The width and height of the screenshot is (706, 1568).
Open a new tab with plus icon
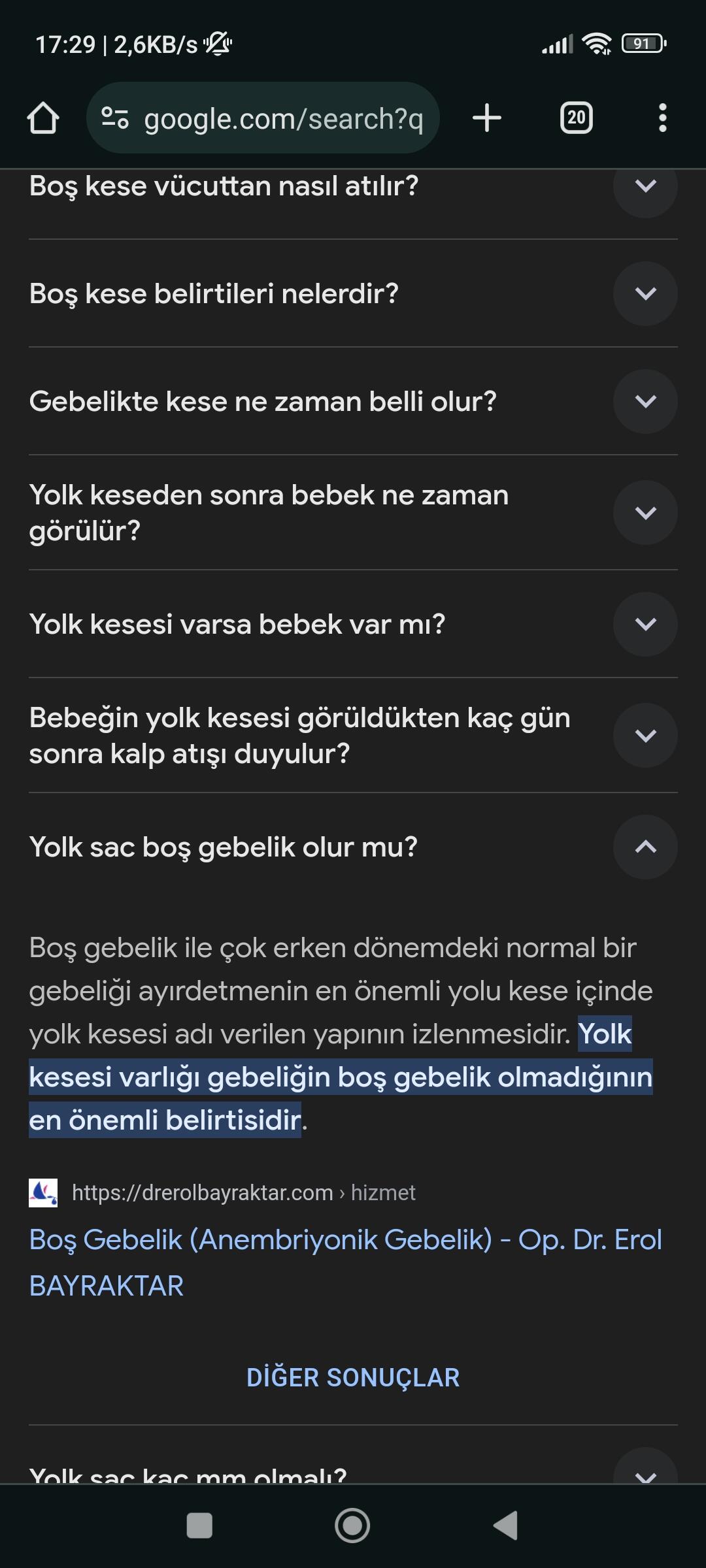[487, 118]
